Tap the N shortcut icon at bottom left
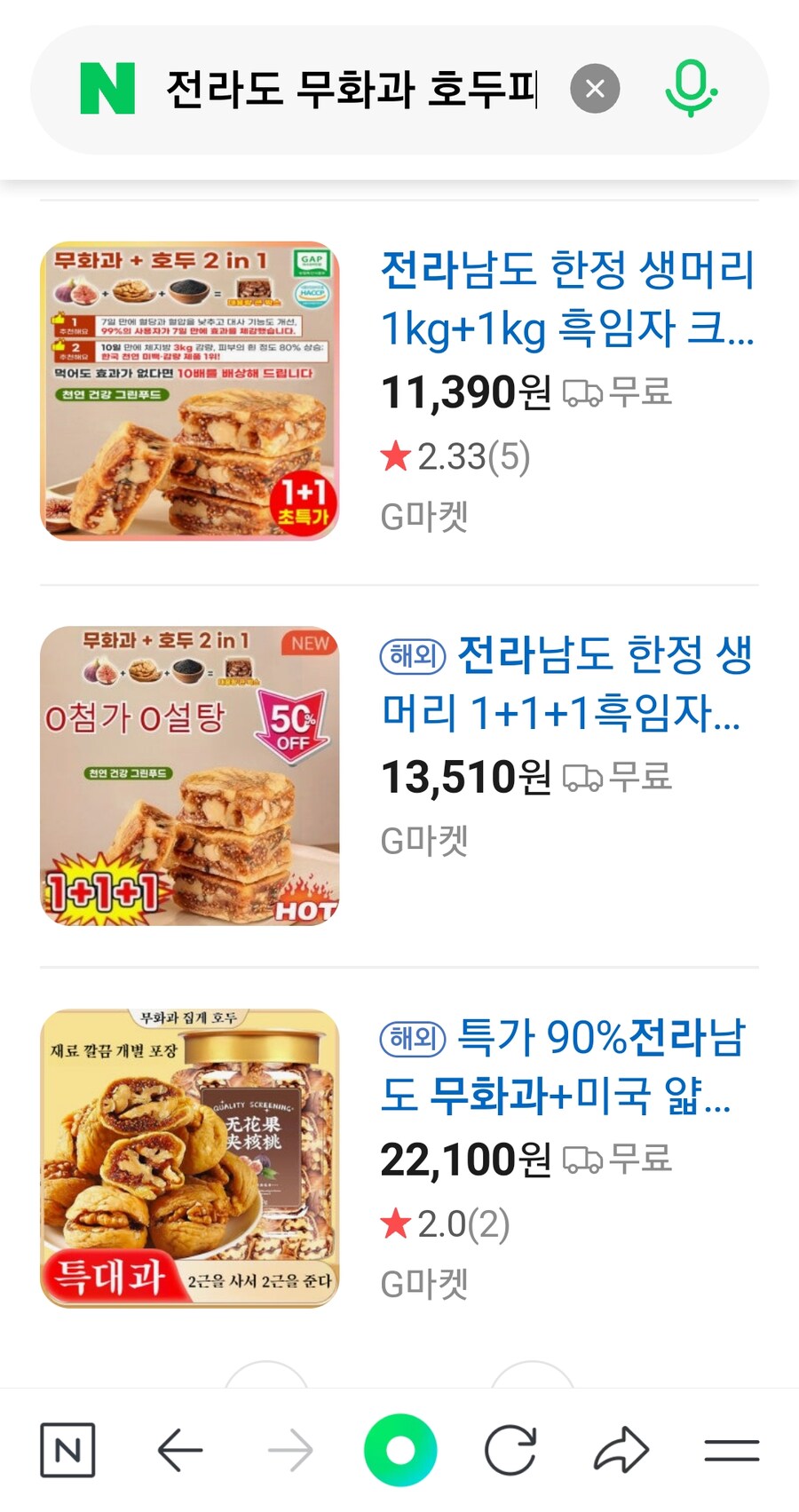This screenshot has height=1512, width=799. point(68,1450)
